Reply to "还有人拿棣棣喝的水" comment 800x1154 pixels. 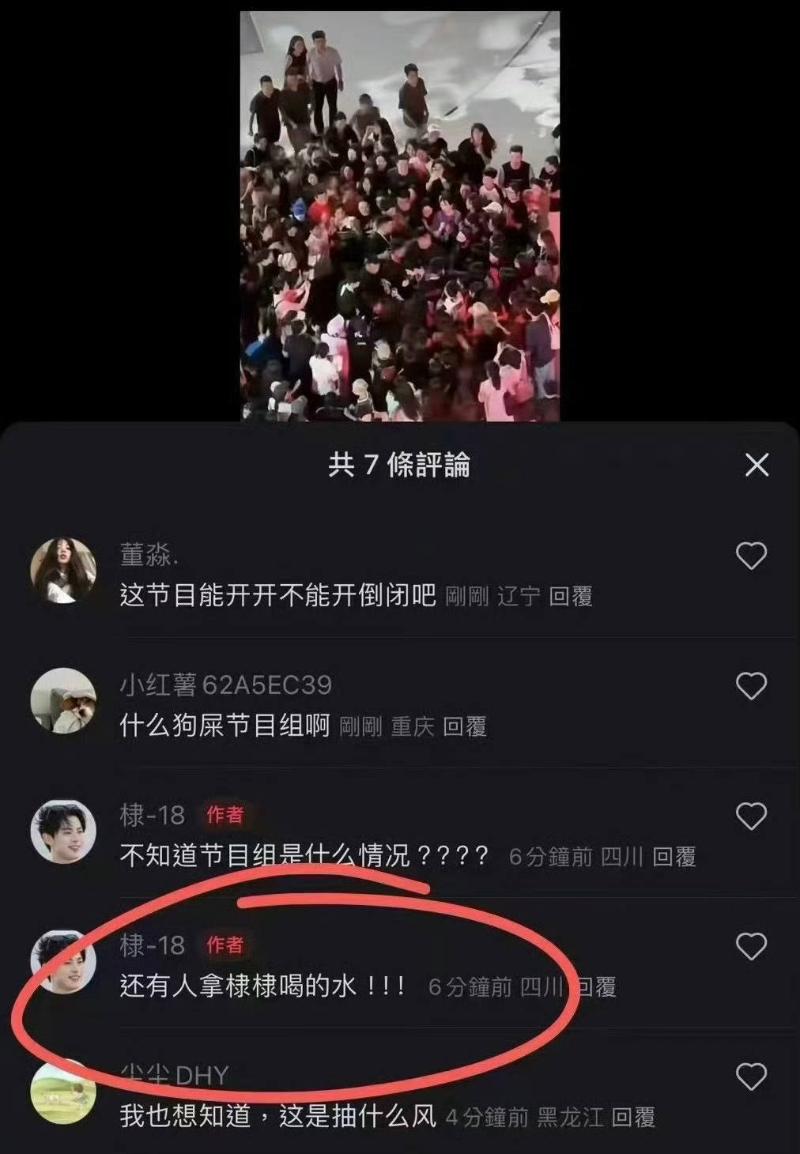click(596, 987)
